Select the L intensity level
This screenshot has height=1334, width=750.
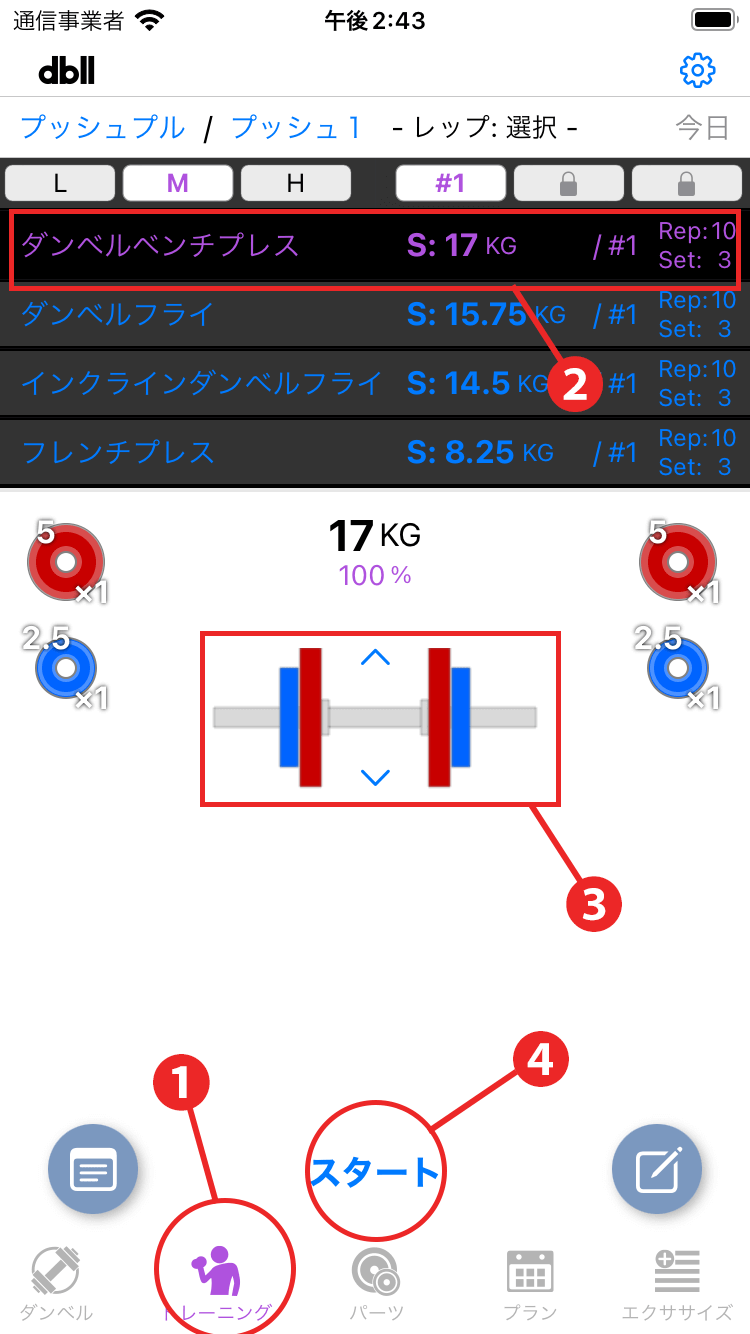click(60, 183)
